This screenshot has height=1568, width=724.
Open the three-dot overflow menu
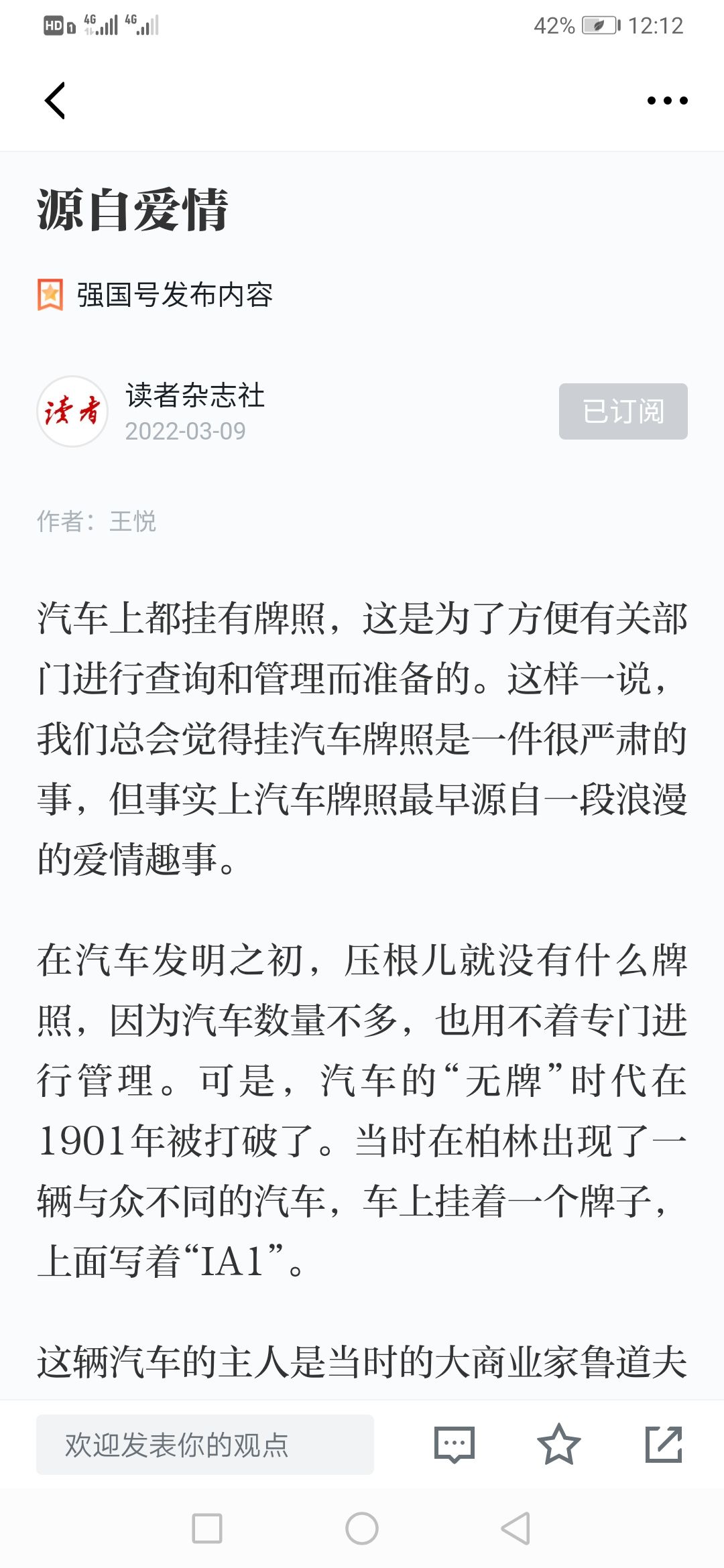pos(667,101)
